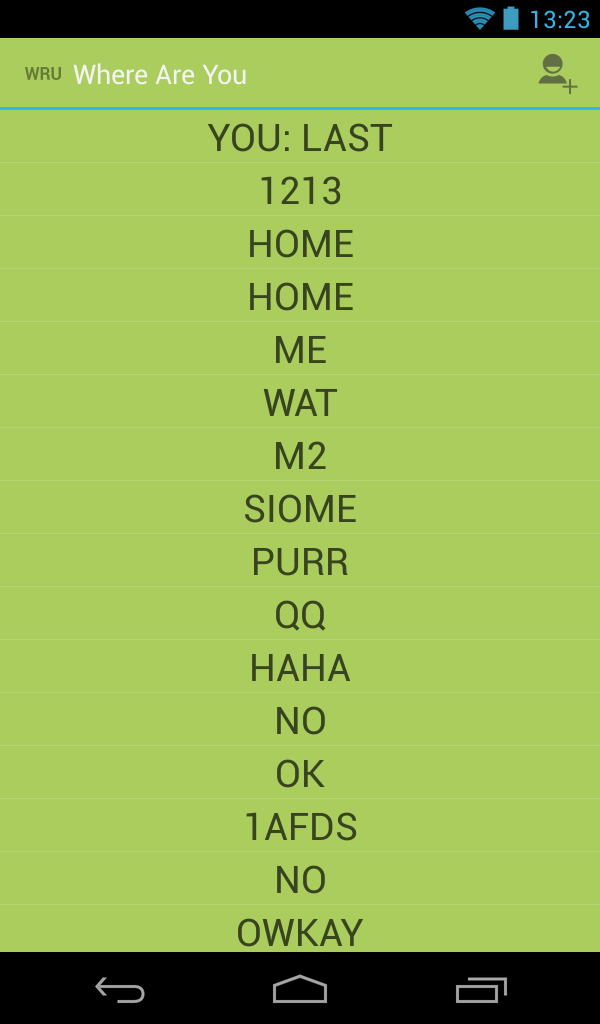Select the 1213 row
This screenshot has width=600, height=1024.
click(x=300, y=191)
